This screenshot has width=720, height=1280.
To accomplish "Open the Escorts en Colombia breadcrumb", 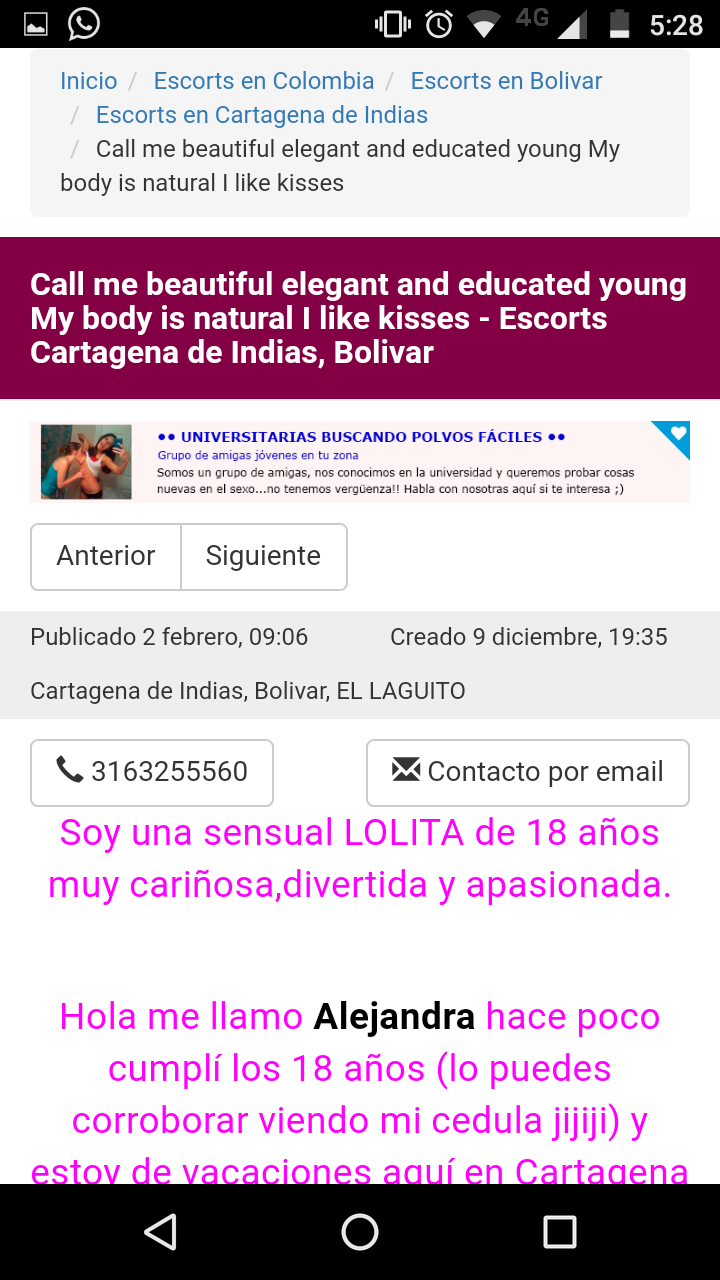I will (264, 81).
